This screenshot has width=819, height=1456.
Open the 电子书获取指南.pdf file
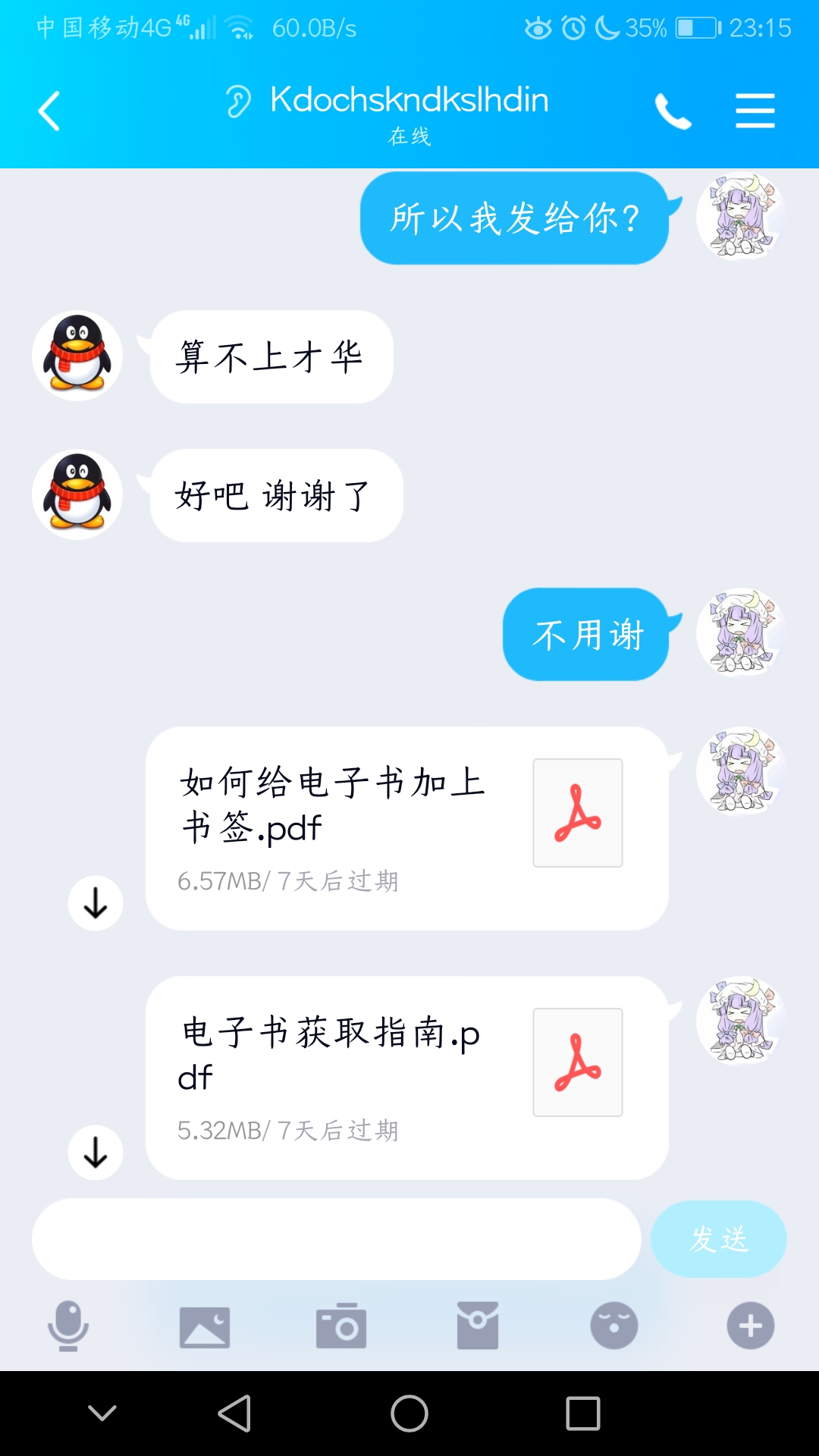406,1078
